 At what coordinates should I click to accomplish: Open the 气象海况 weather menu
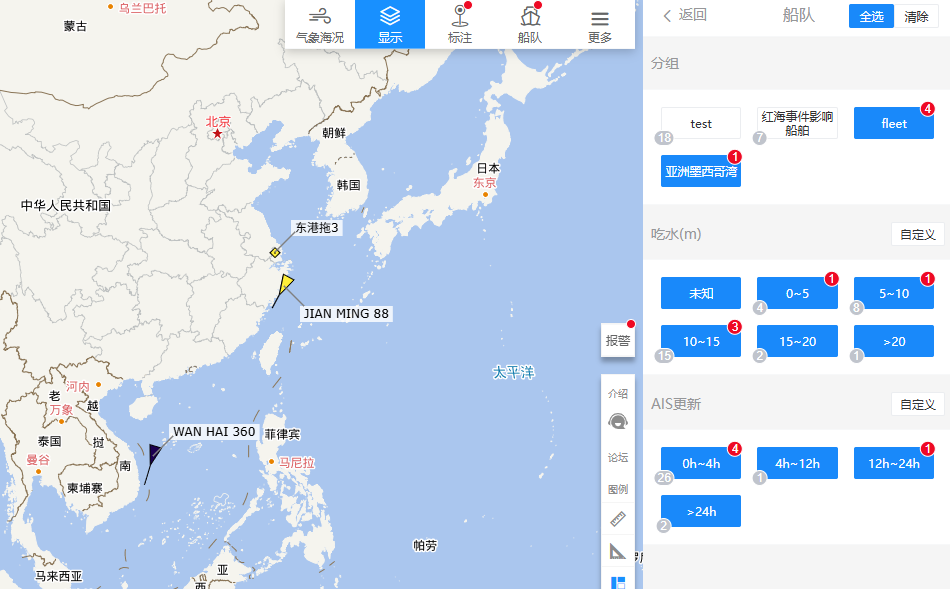320,25
